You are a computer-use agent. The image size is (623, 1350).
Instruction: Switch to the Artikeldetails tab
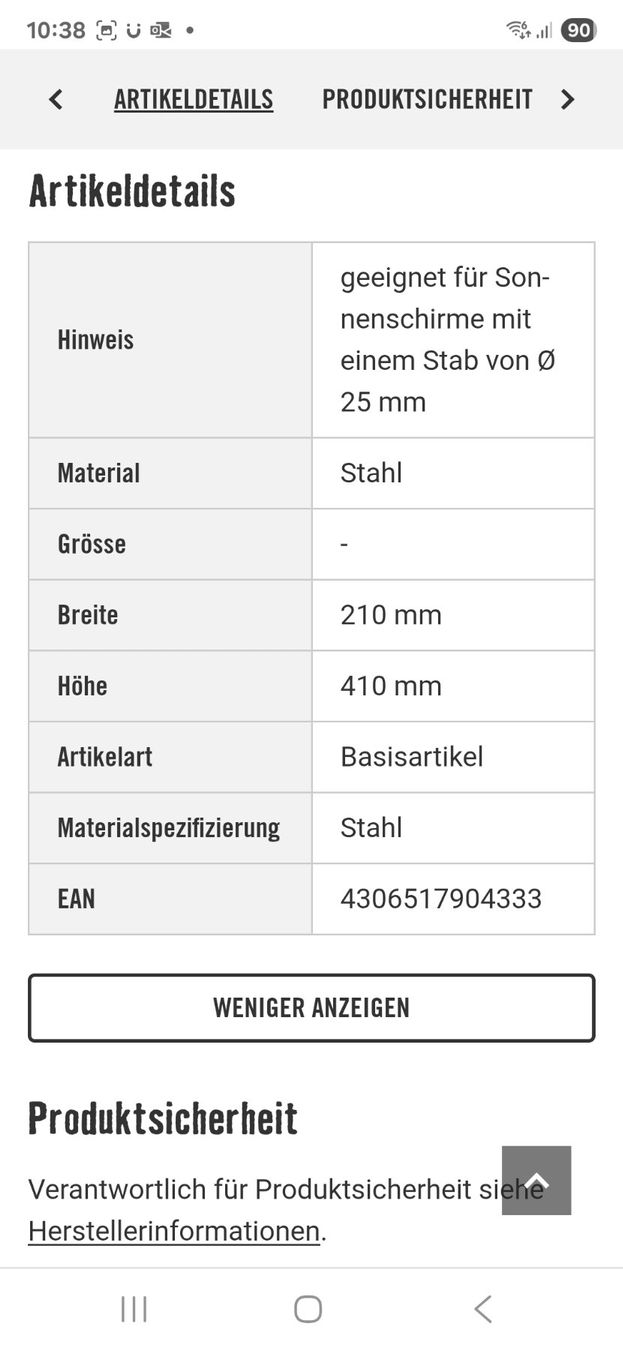(x=193, y=99)
